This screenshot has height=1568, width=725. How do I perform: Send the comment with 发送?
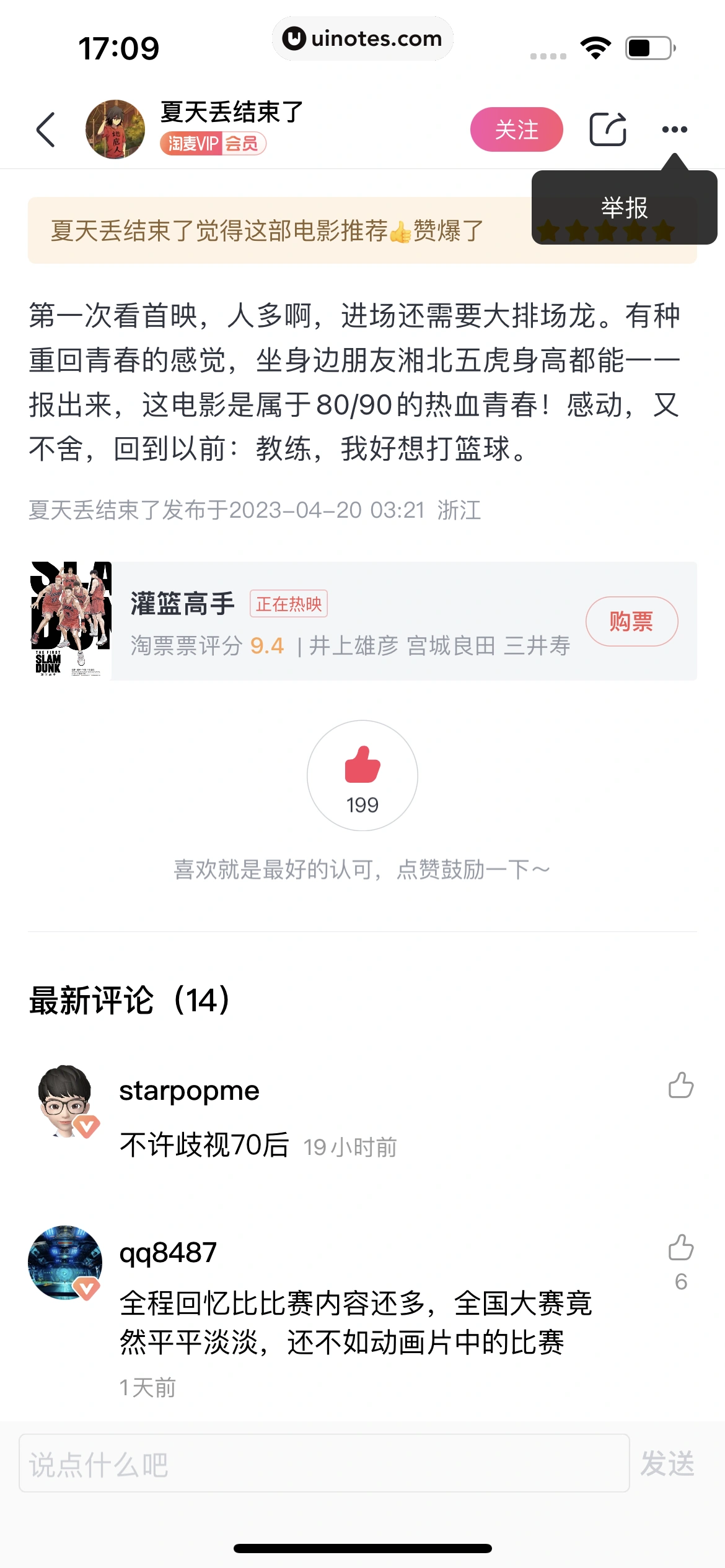pyautogui.click(x=667, y=1463)
